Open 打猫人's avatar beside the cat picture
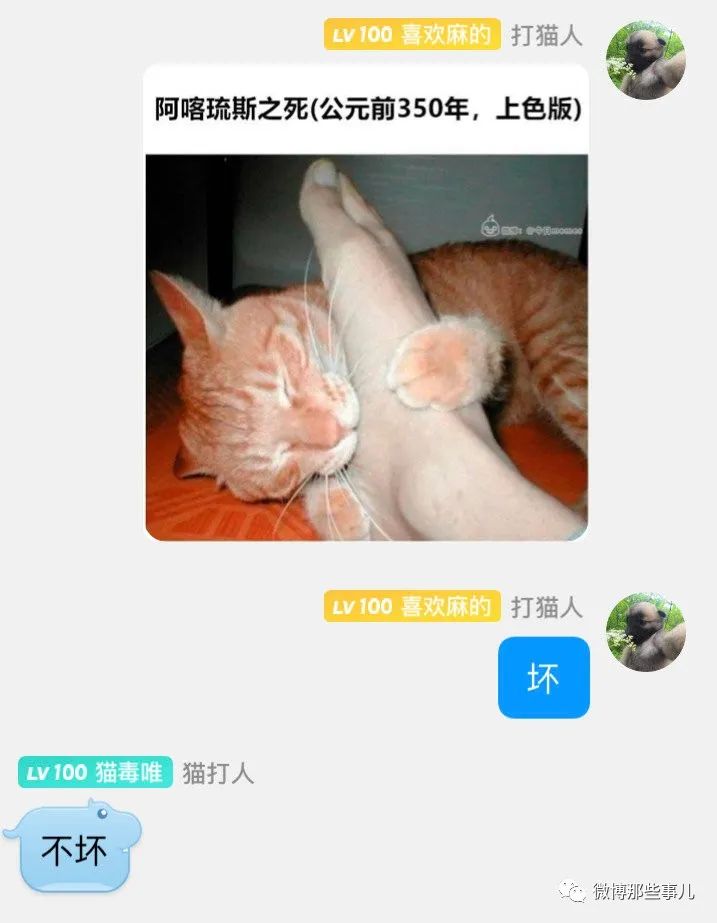The image size is (717, 923). 645,60
